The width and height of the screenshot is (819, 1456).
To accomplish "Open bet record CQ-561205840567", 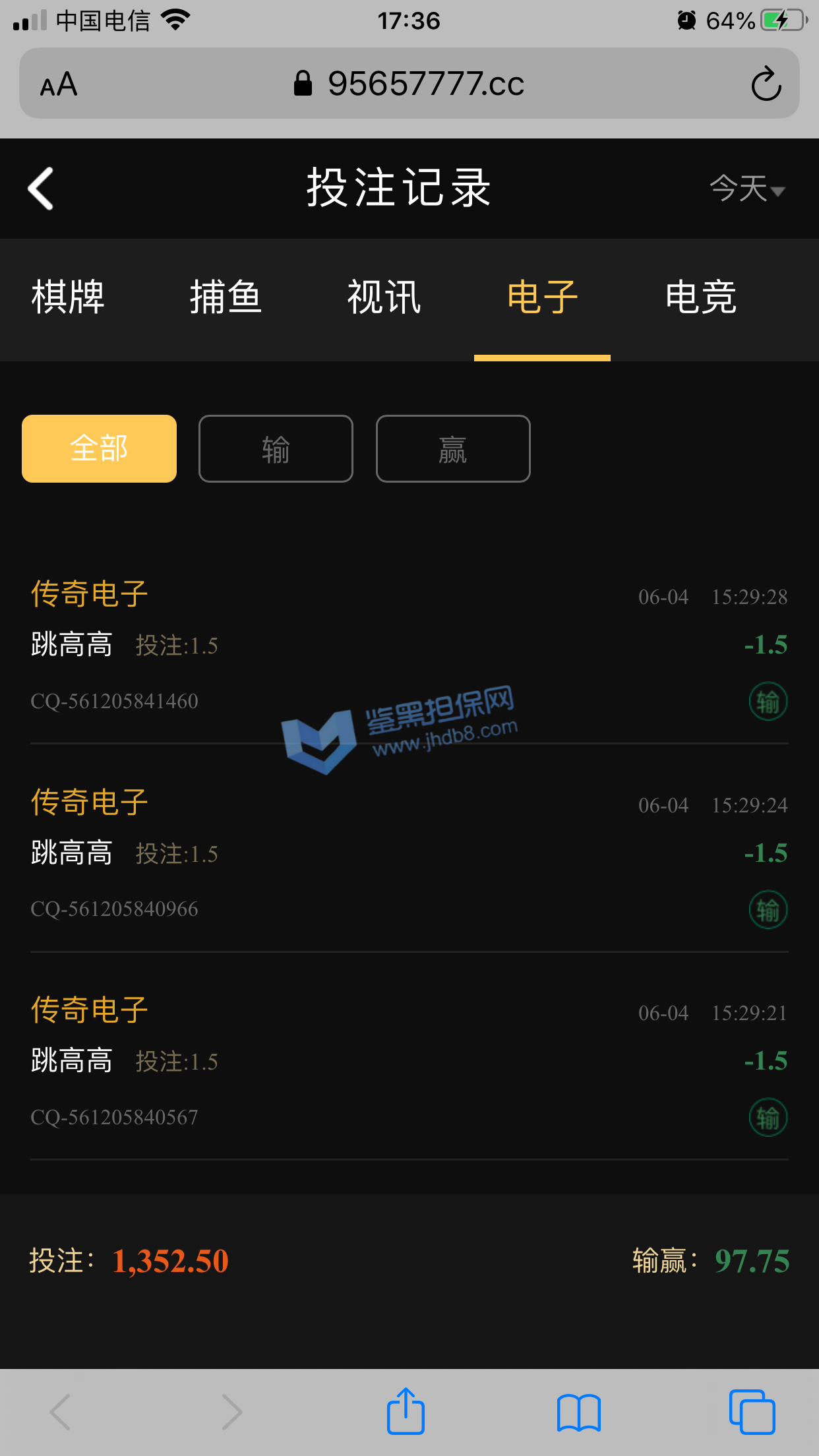I will 409,1062.
